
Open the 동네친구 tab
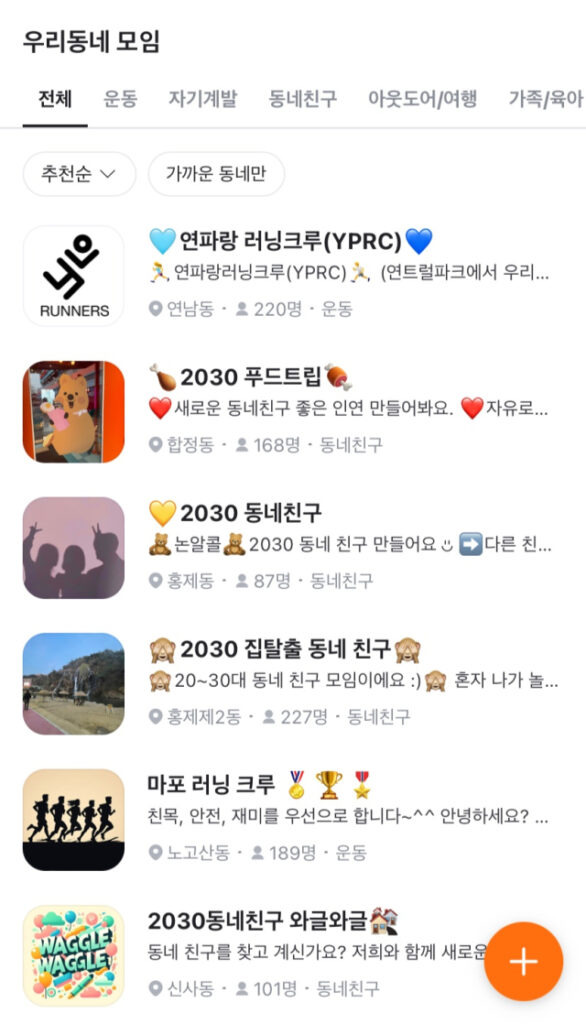coord(302,99)
